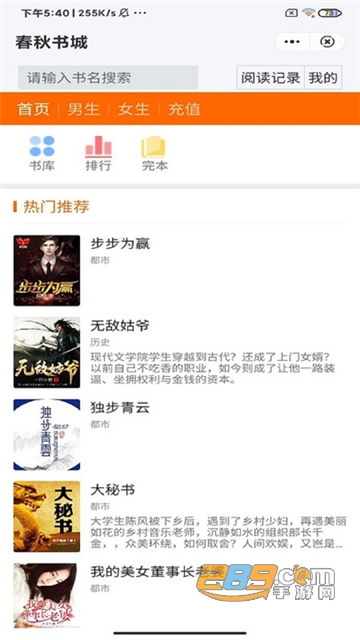The image size is (360, 640).
Task: Open the book 无敌姑爷
Action: coord(180,352)
